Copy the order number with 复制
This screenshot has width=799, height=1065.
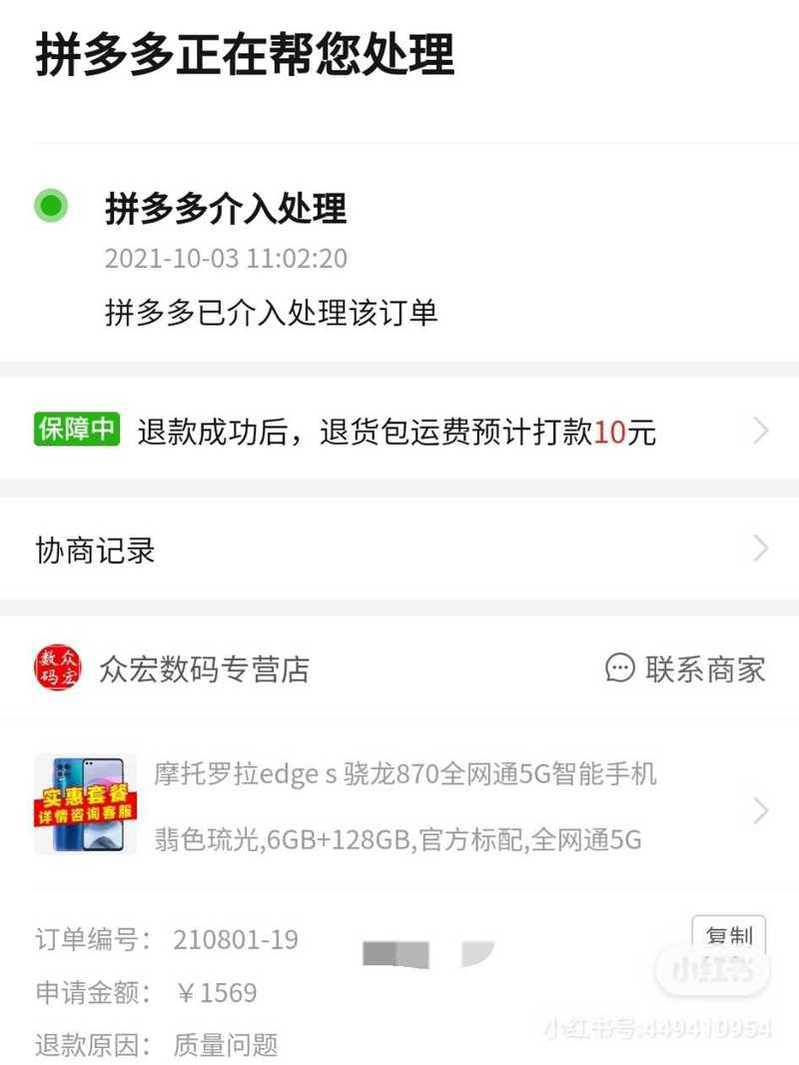(728, 936)
